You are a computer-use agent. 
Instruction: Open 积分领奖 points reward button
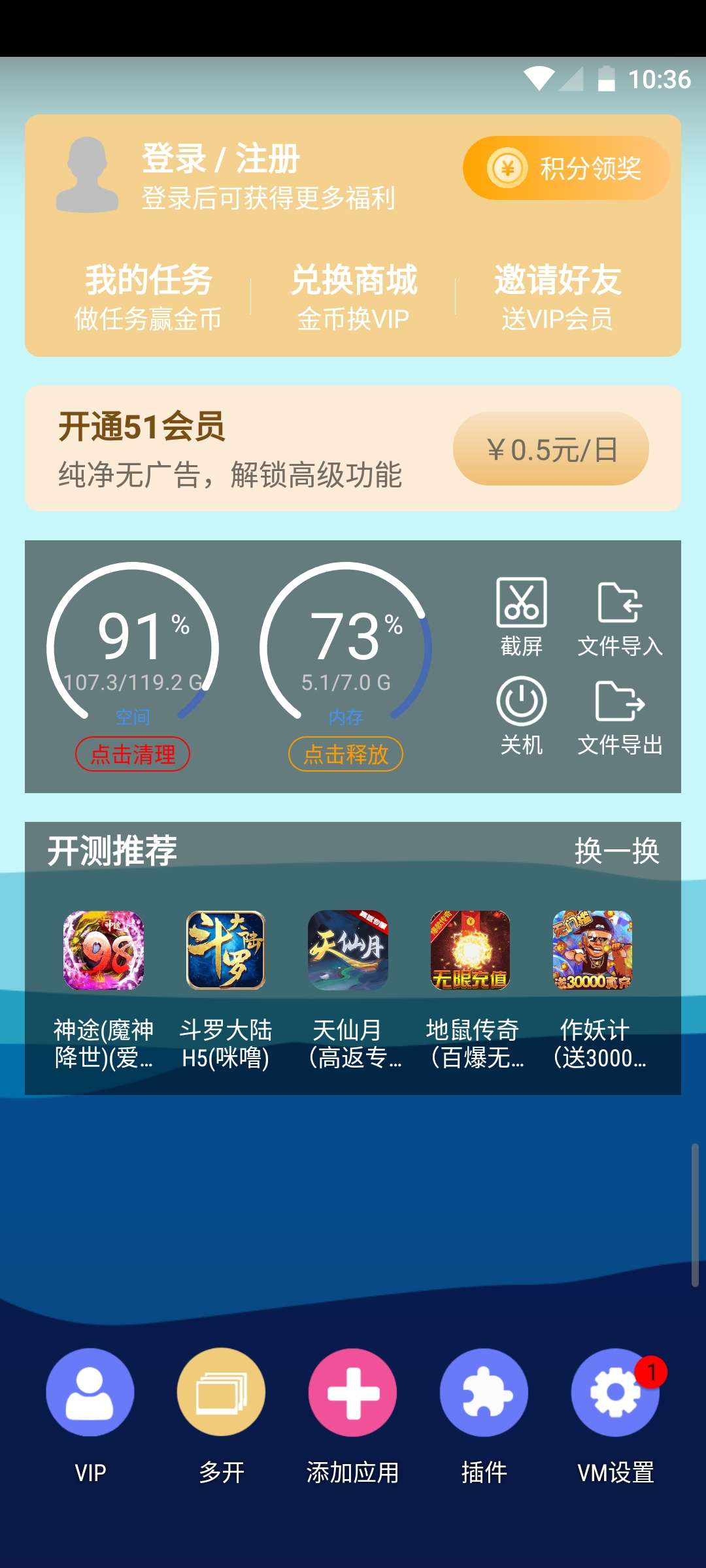pos(566,168)
